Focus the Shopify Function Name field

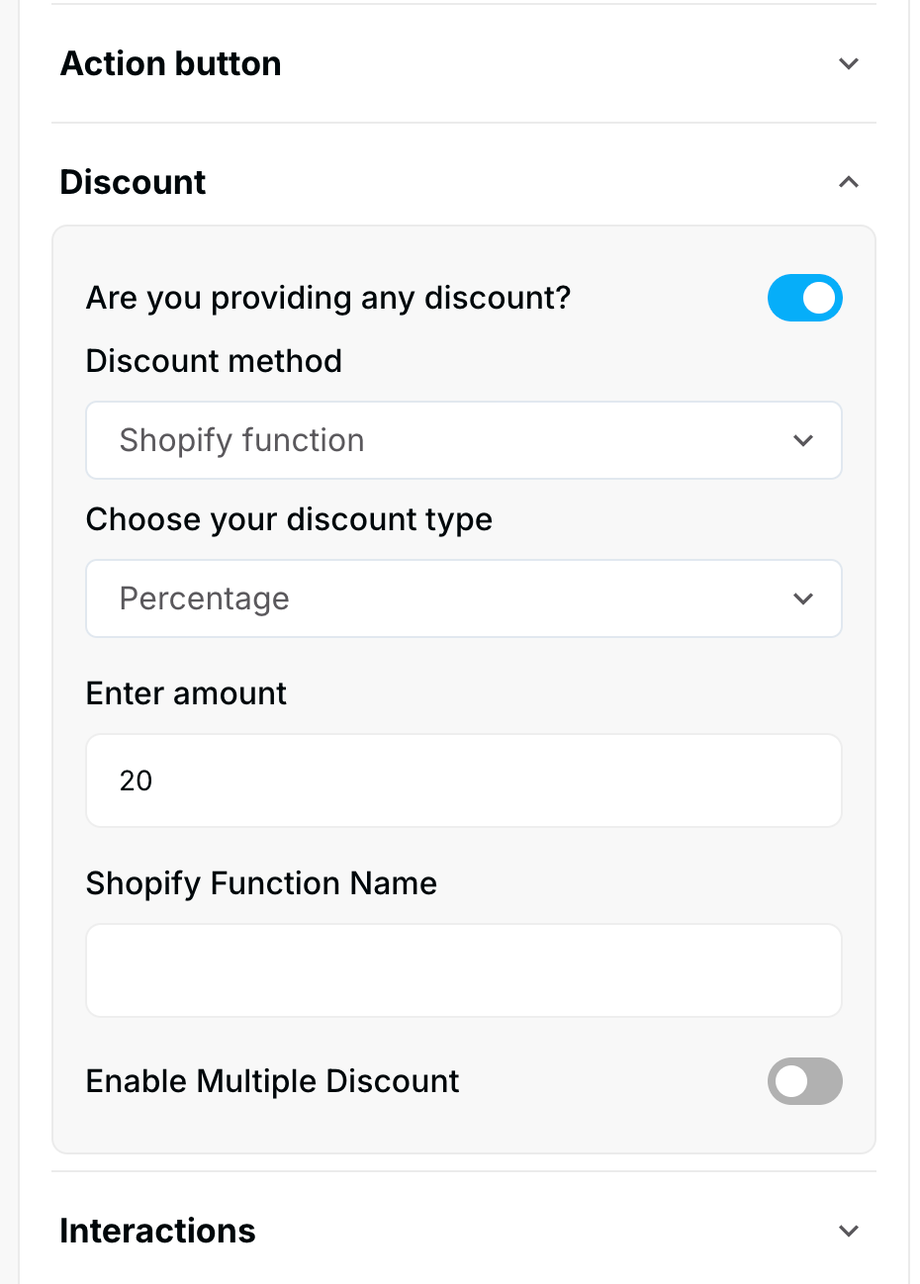(x=464, y=971)
